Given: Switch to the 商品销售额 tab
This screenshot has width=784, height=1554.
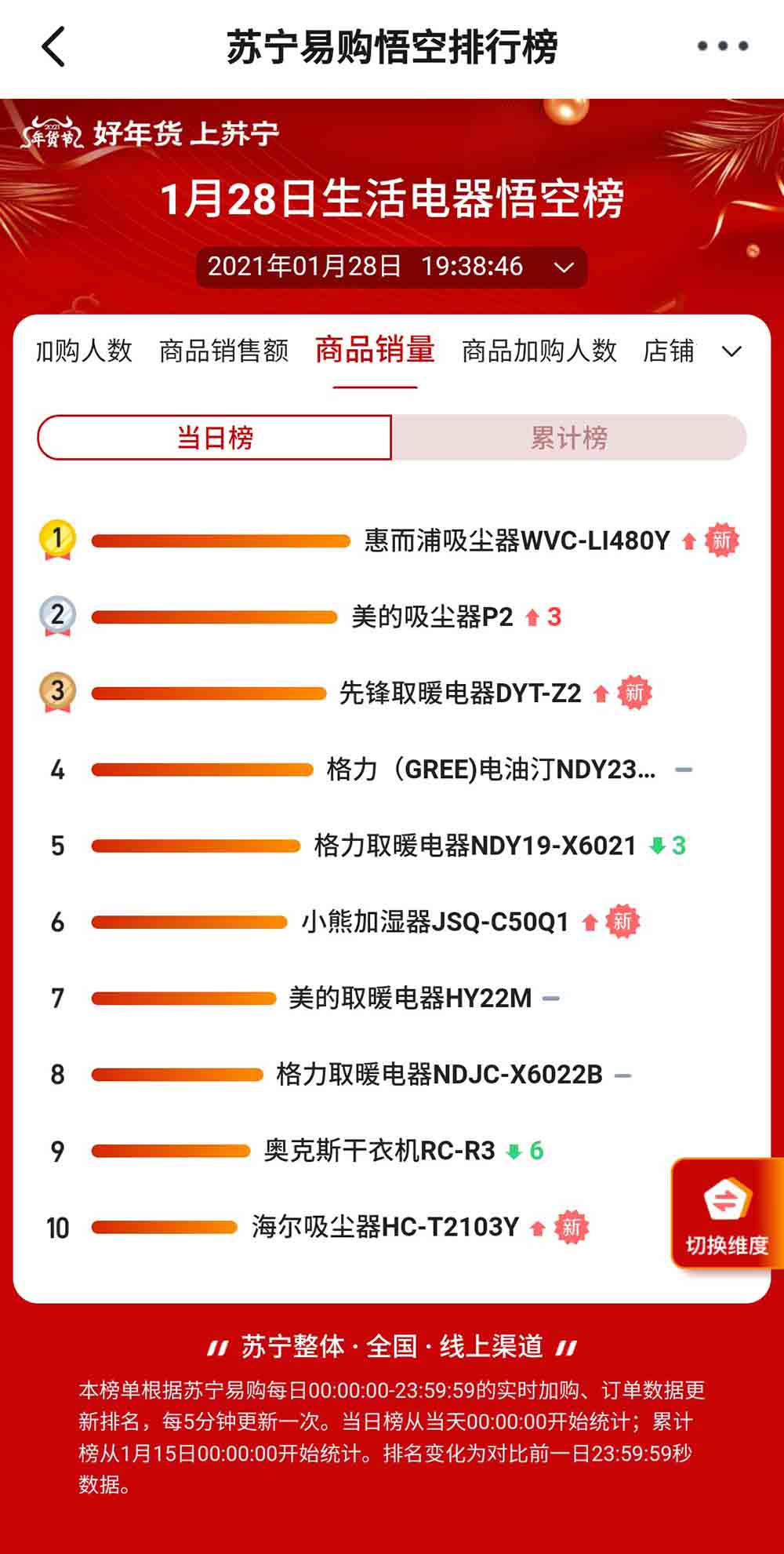Looking at the screenshot, I should click(x=224, y=351).
